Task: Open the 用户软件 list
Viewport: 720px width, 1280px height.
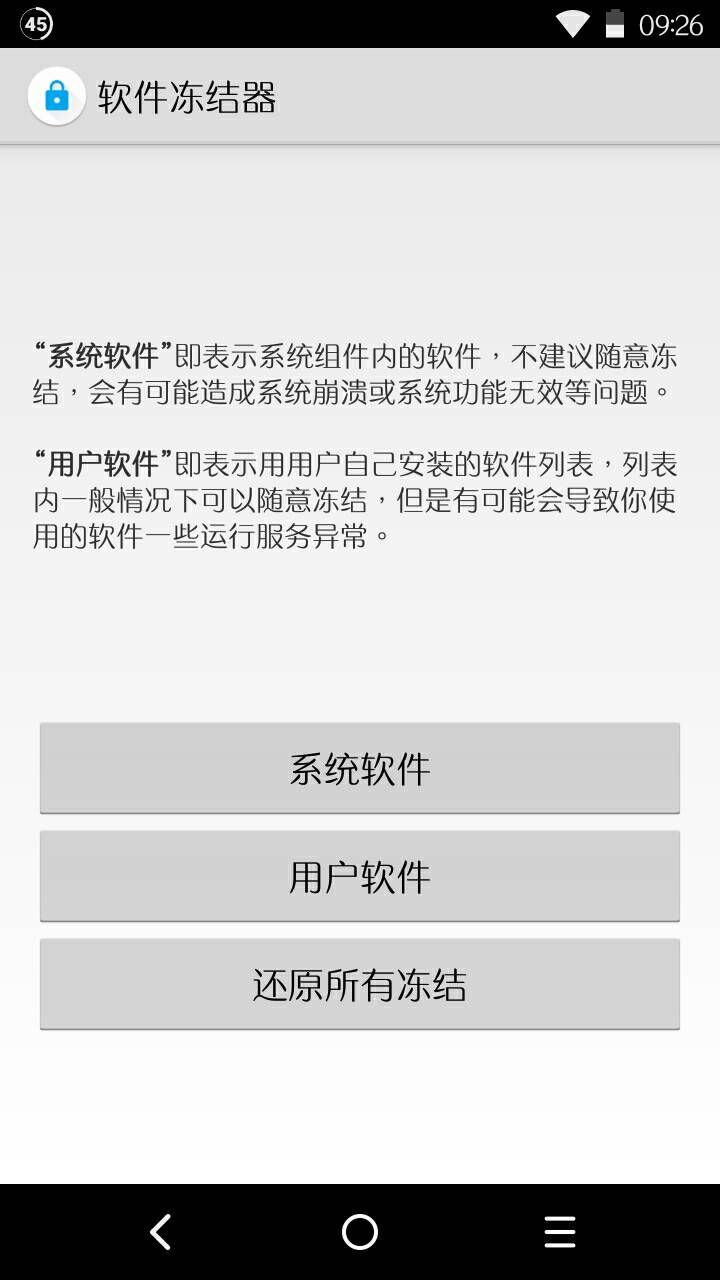Action: coord(360,876)
